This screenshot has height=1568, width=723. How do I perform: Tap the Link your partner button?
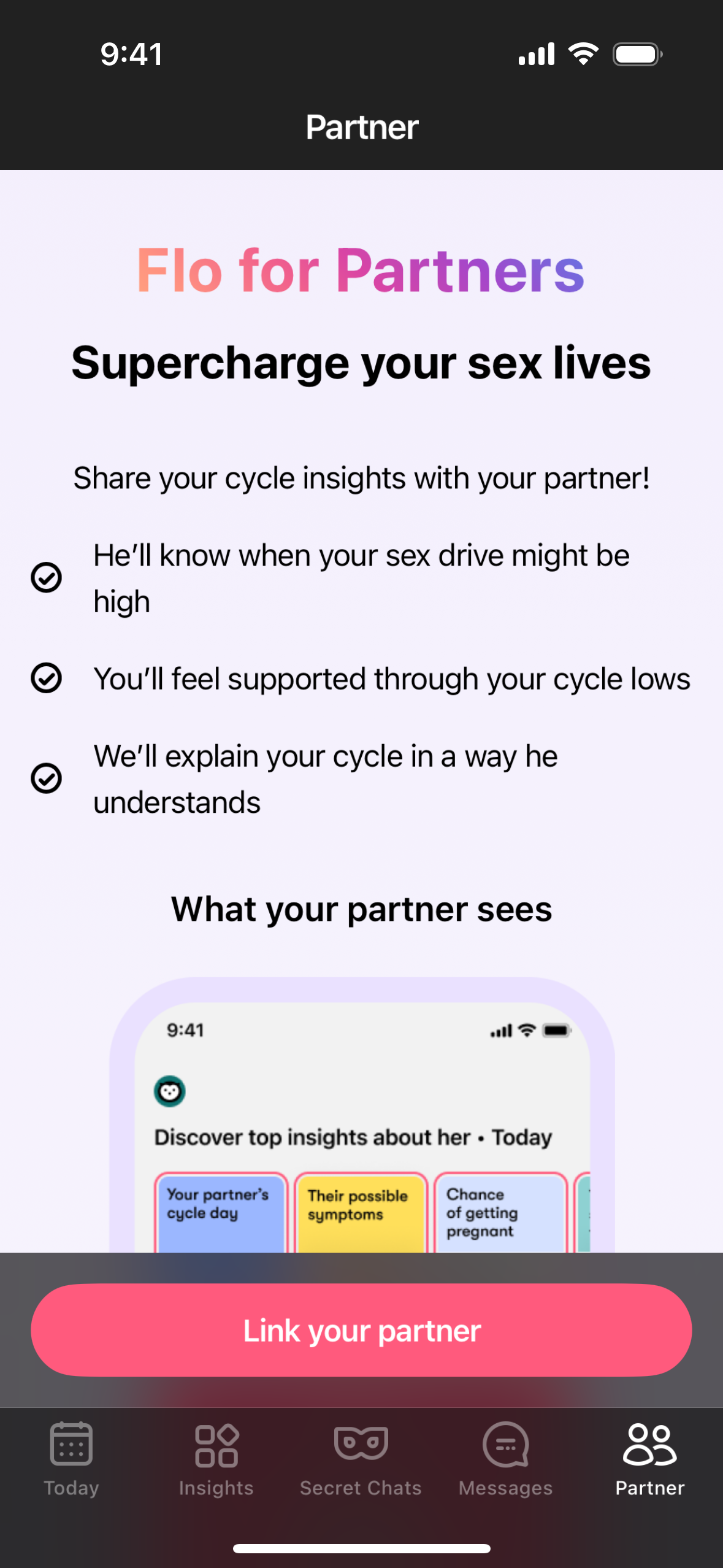click(x=361, y=1330)
